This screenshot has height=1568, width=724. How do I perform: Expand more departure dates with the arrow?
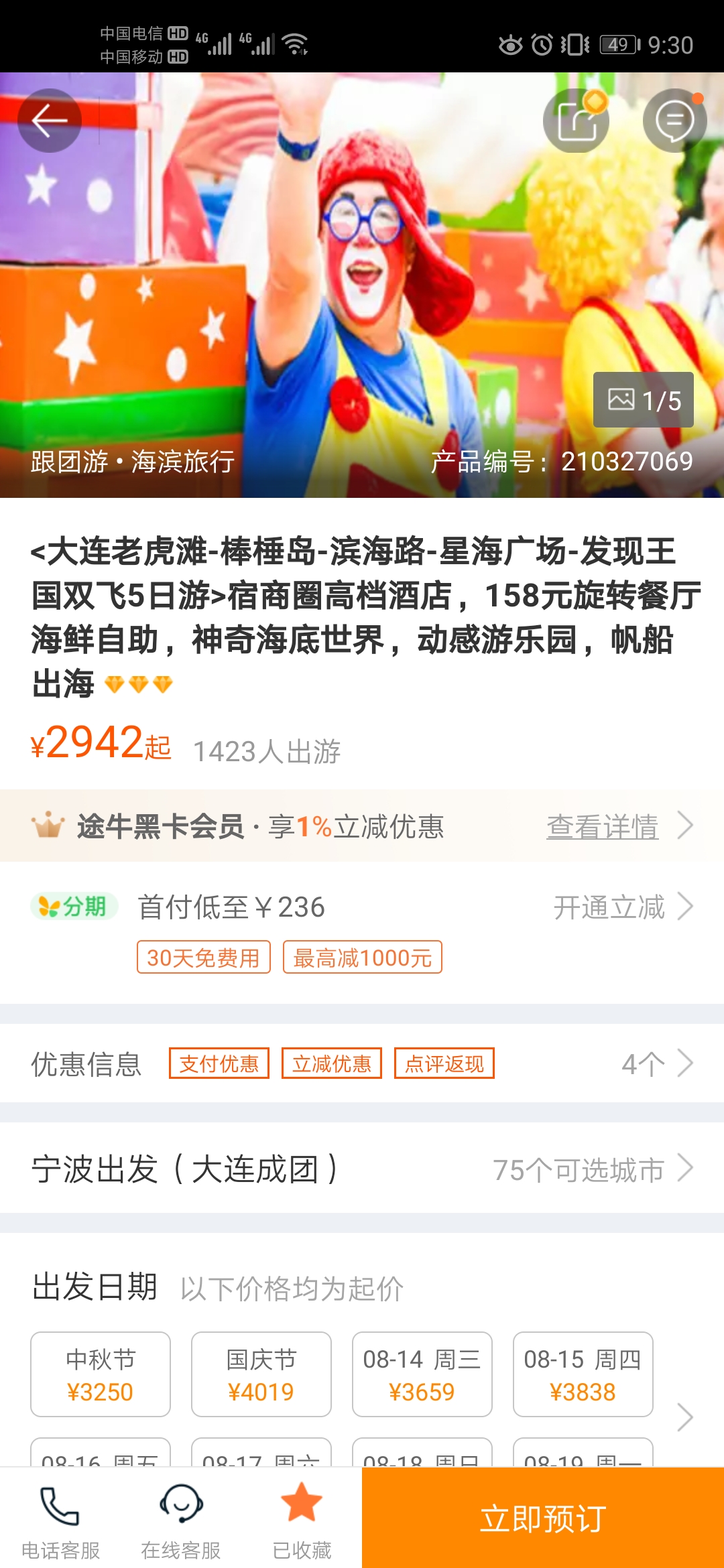(x=684, y=1417)
